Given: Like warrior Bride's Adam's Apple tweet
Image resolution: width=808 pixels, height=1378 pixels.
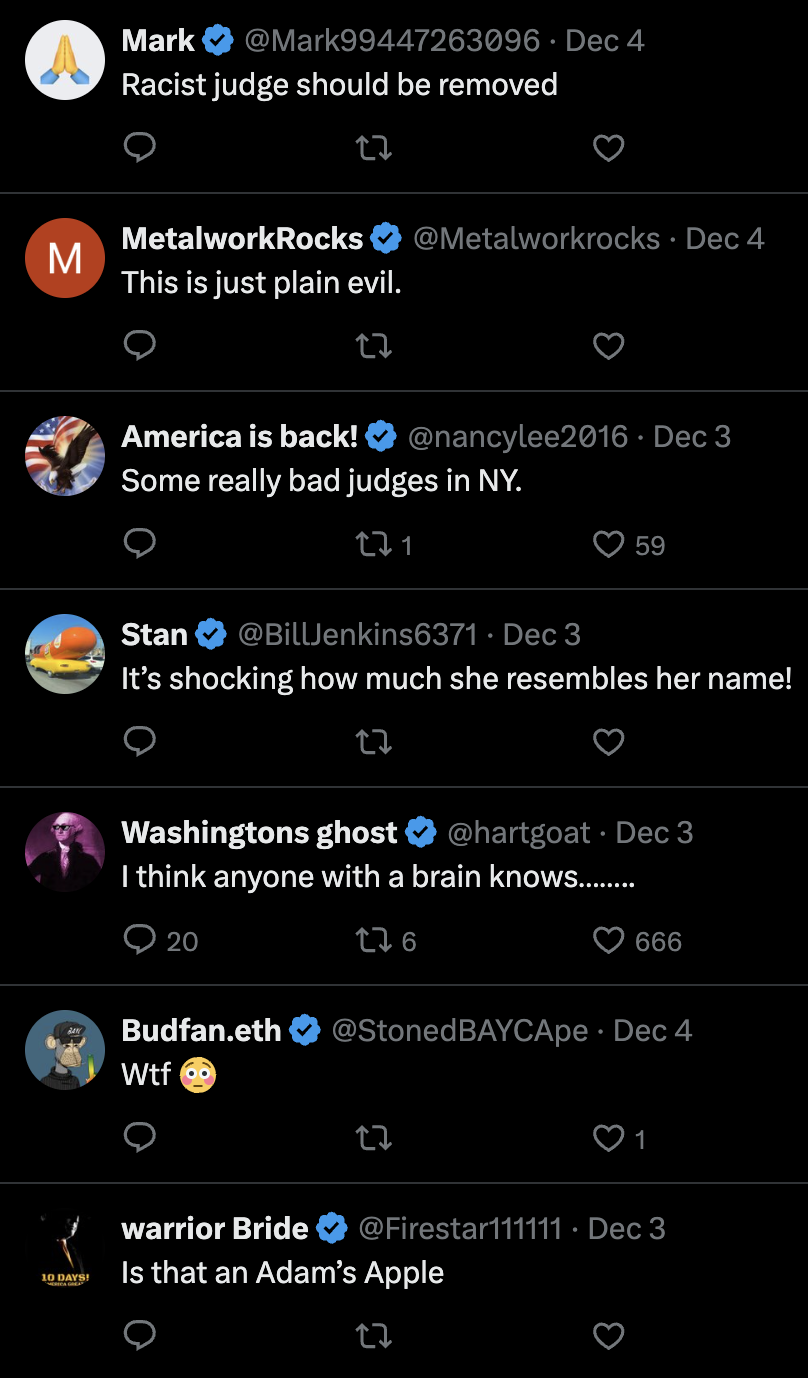Looking at the screenshot, I should point(608,1336).
